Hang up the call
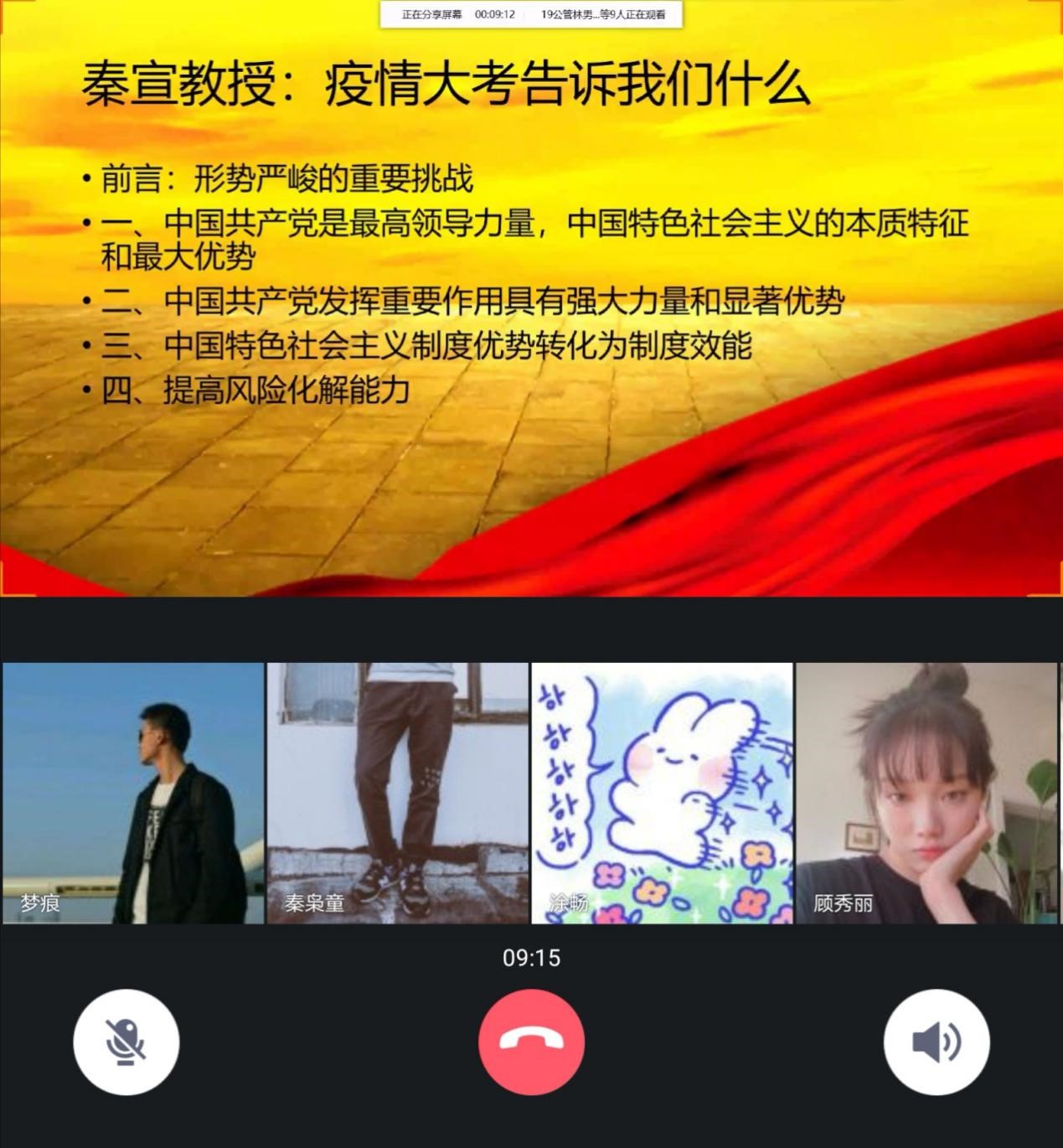The height and width of the screenshot is (1148, 1063). point(531,1042)
